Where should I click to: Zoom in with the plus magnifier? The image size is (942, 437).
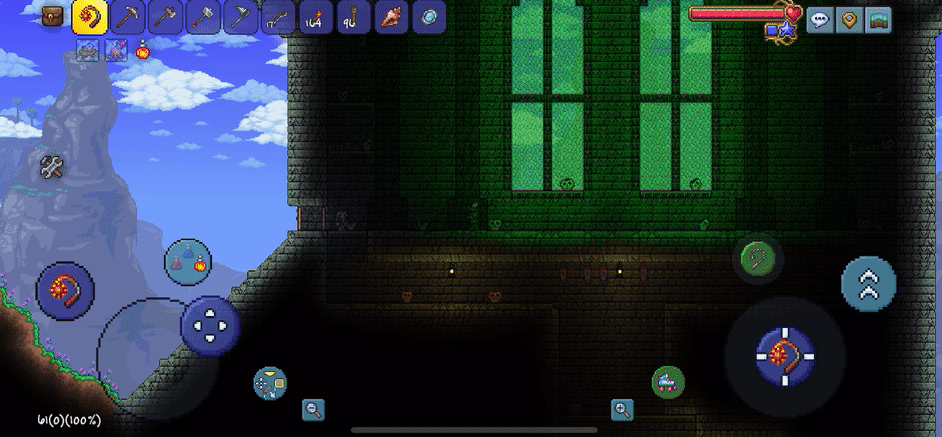click(622, 409)
